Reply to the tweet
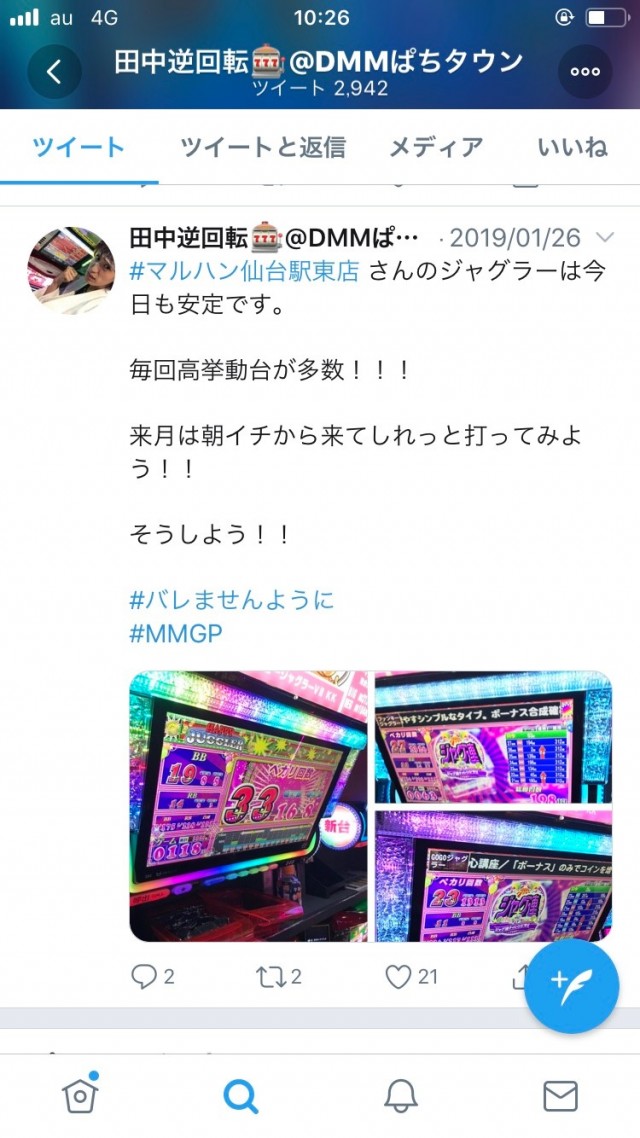The width and height of the screenshot is (640, 1138). click(x=145, y=977)
